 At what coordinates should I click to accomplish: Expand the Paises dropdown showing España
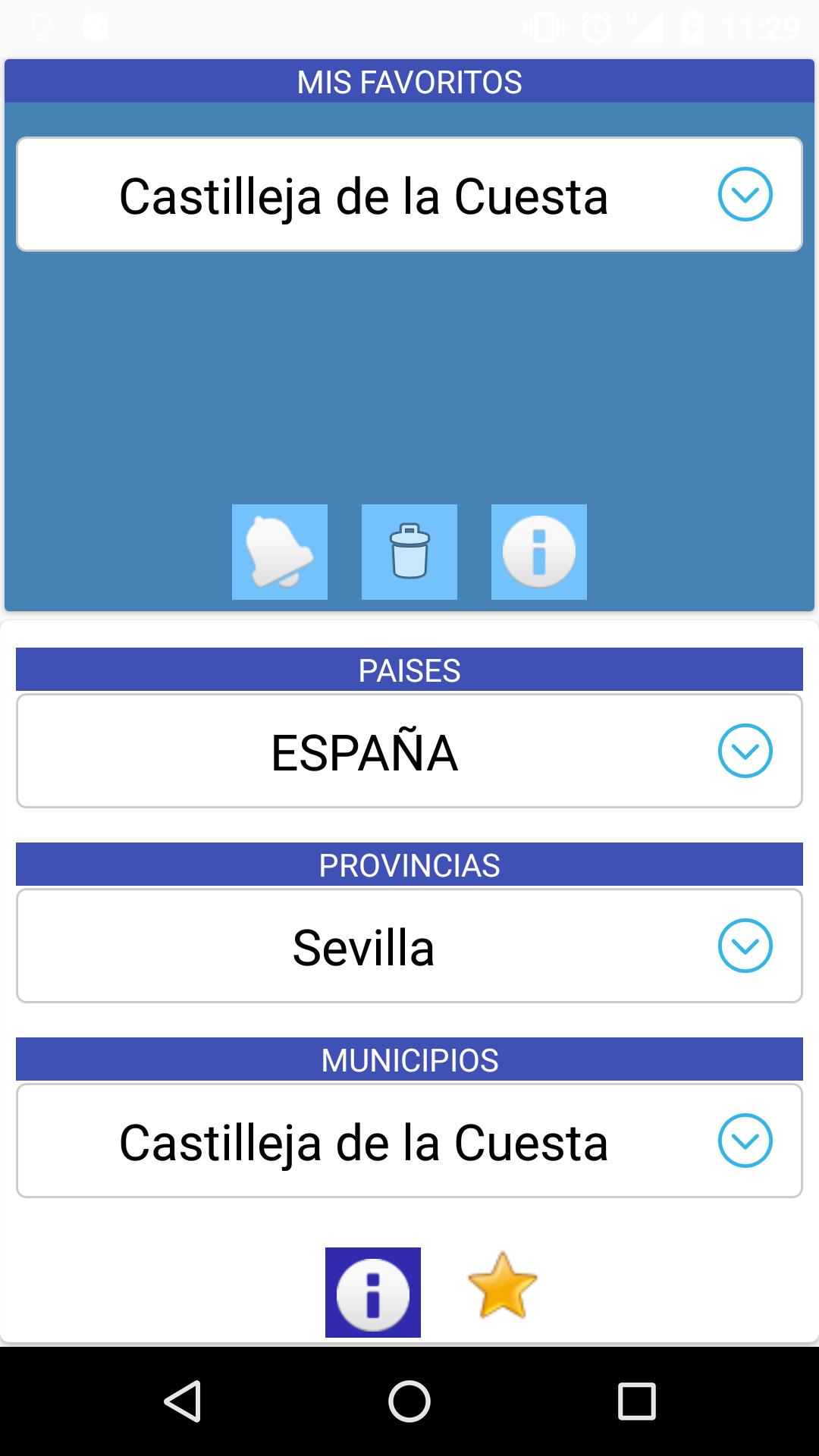409,751
